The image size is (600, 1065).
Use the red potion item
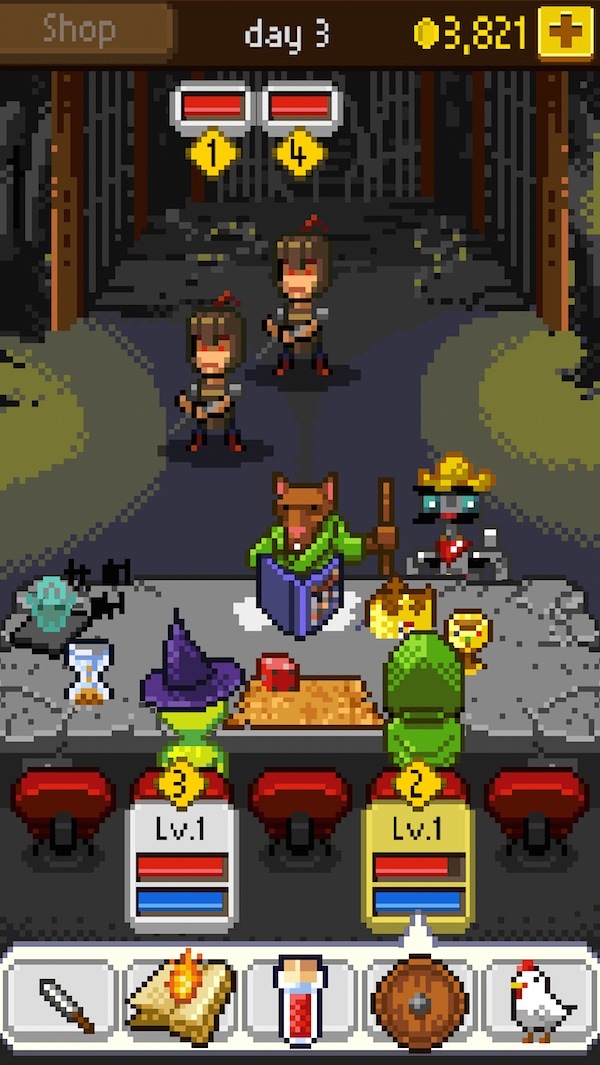click(299, 1003)
